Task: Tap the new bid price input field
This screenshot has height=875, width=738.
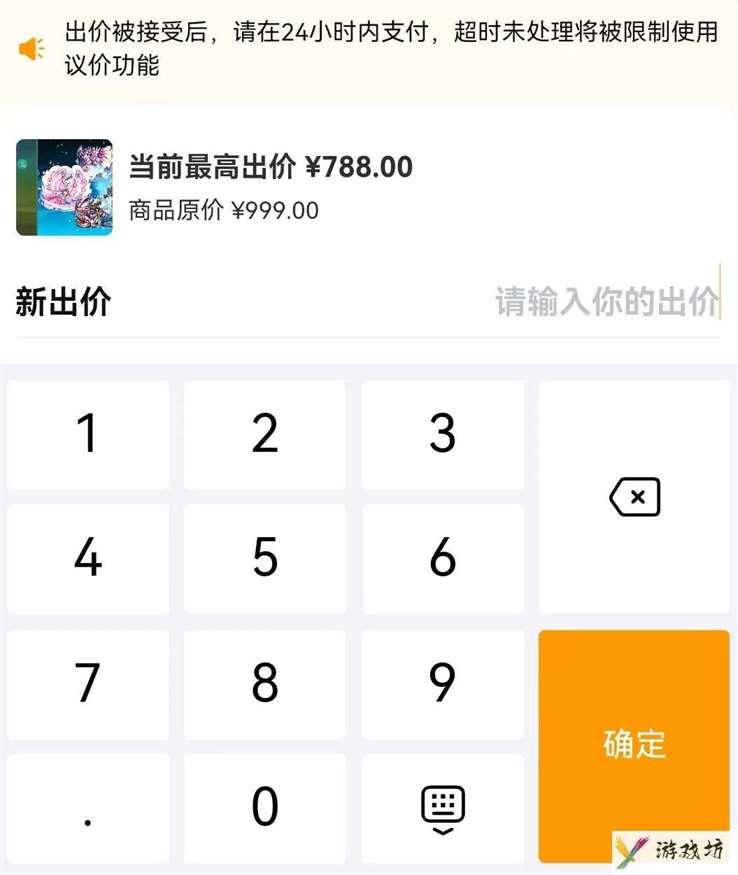Action: click(606, 301)
